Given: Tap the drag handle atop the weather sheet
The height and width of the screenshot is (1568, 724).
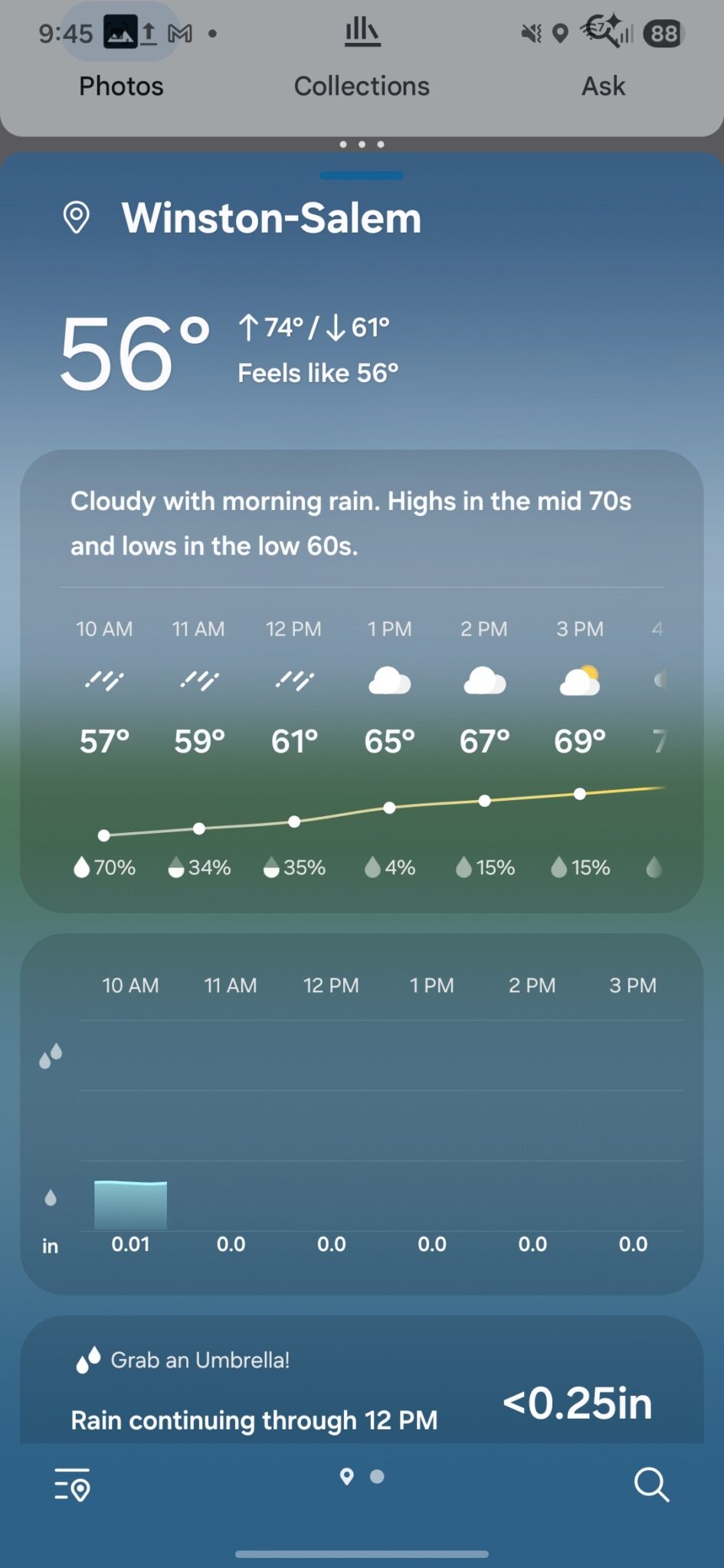Looking at the screenshot, I should (x=361, y=175).
